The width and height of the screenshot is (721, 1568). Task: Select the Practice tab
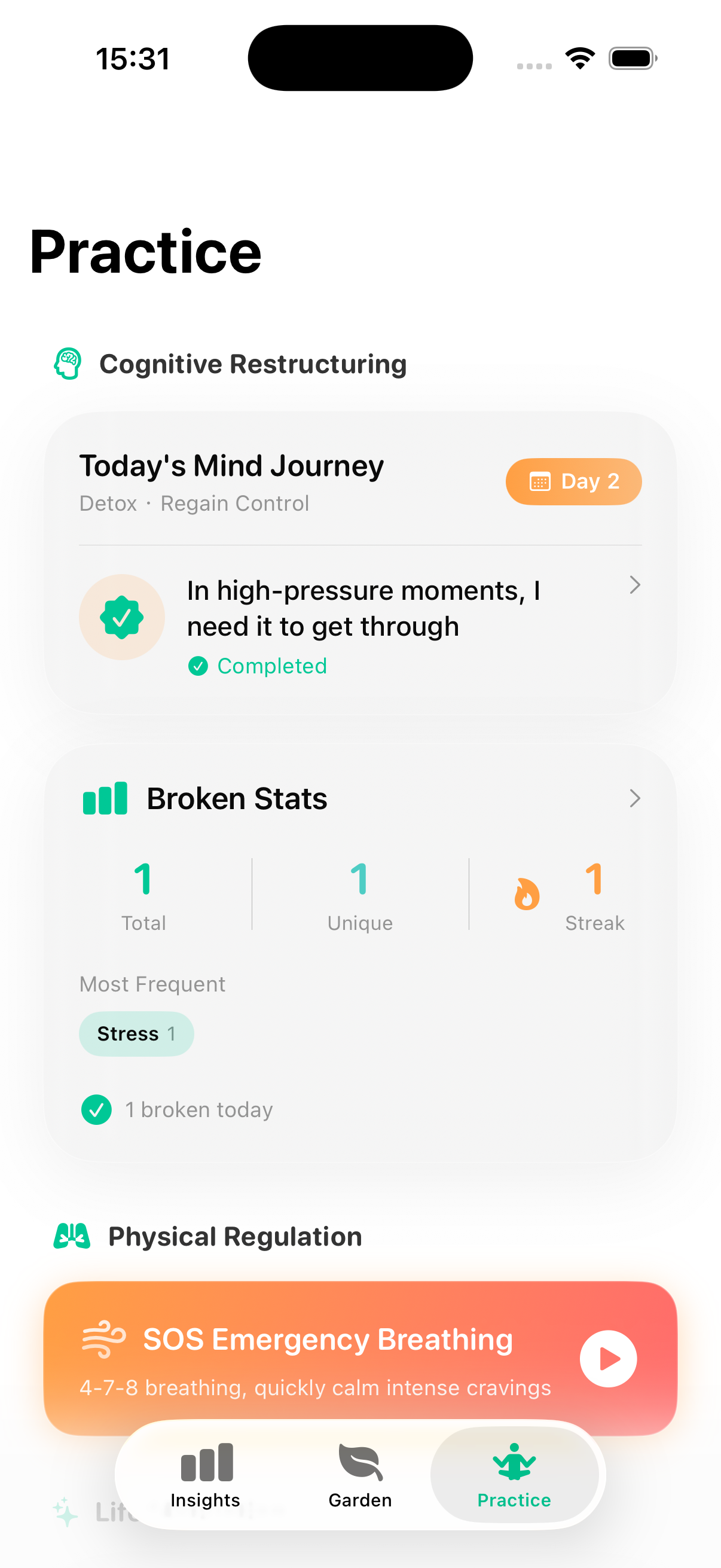514,1475
